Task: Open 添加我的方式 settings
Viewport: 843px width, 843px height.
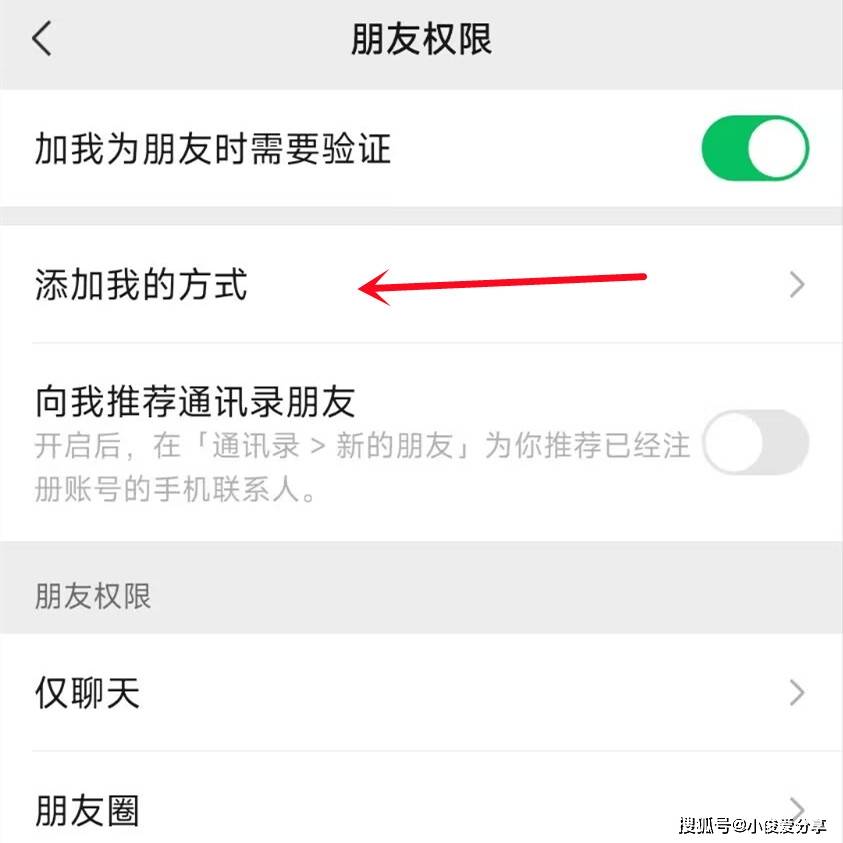Action: coord(420,286)
